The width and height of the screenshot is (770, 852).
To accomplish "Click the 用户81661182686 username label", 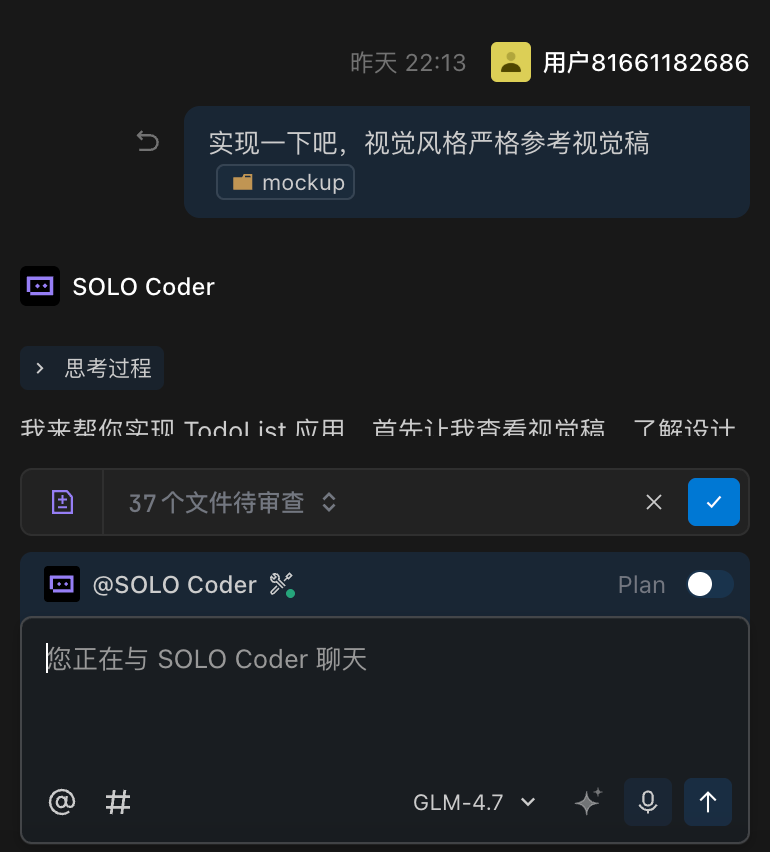I will point(645,62).
